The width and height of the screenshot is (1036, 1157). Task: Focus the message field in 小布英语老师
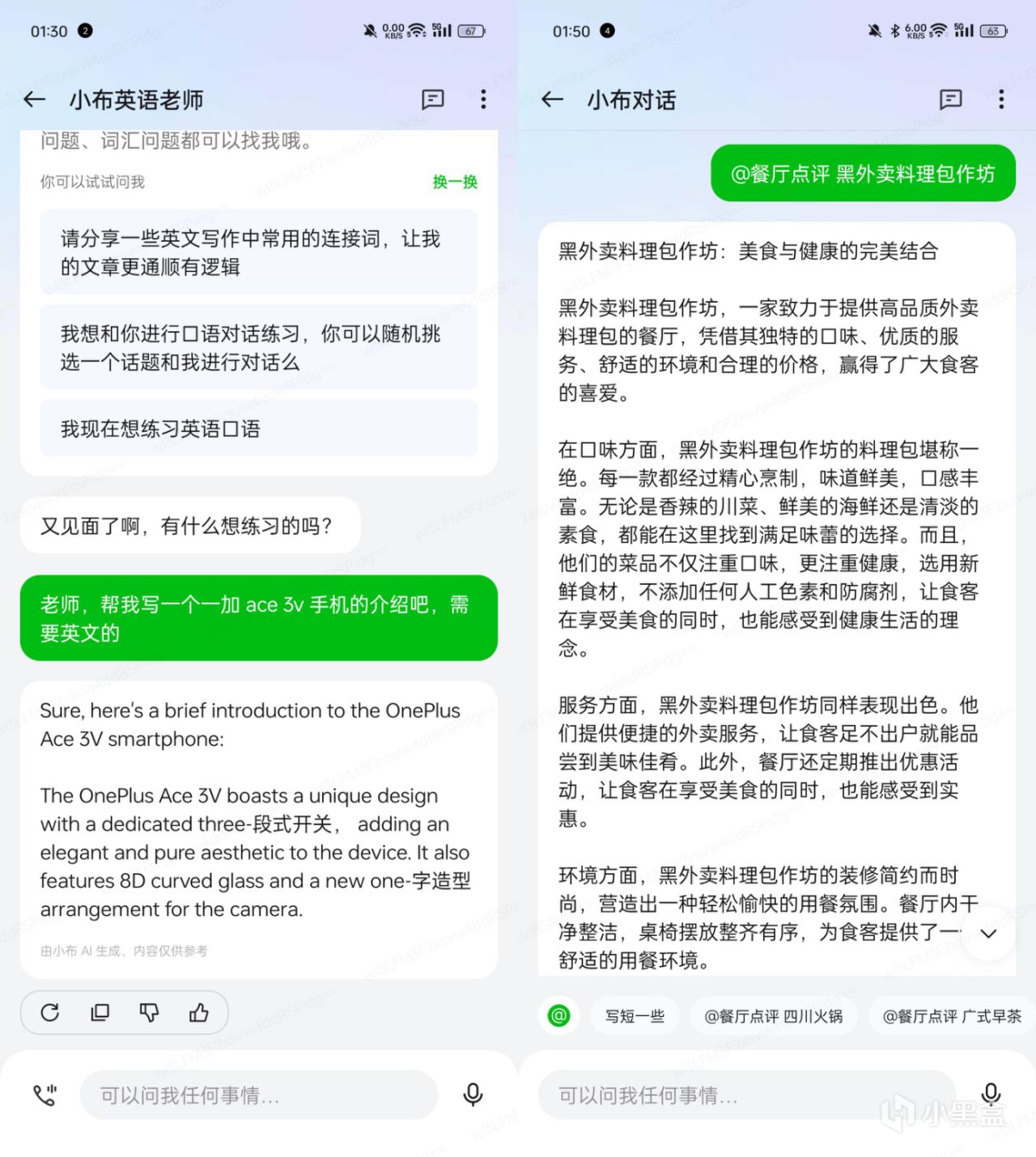259,1096
